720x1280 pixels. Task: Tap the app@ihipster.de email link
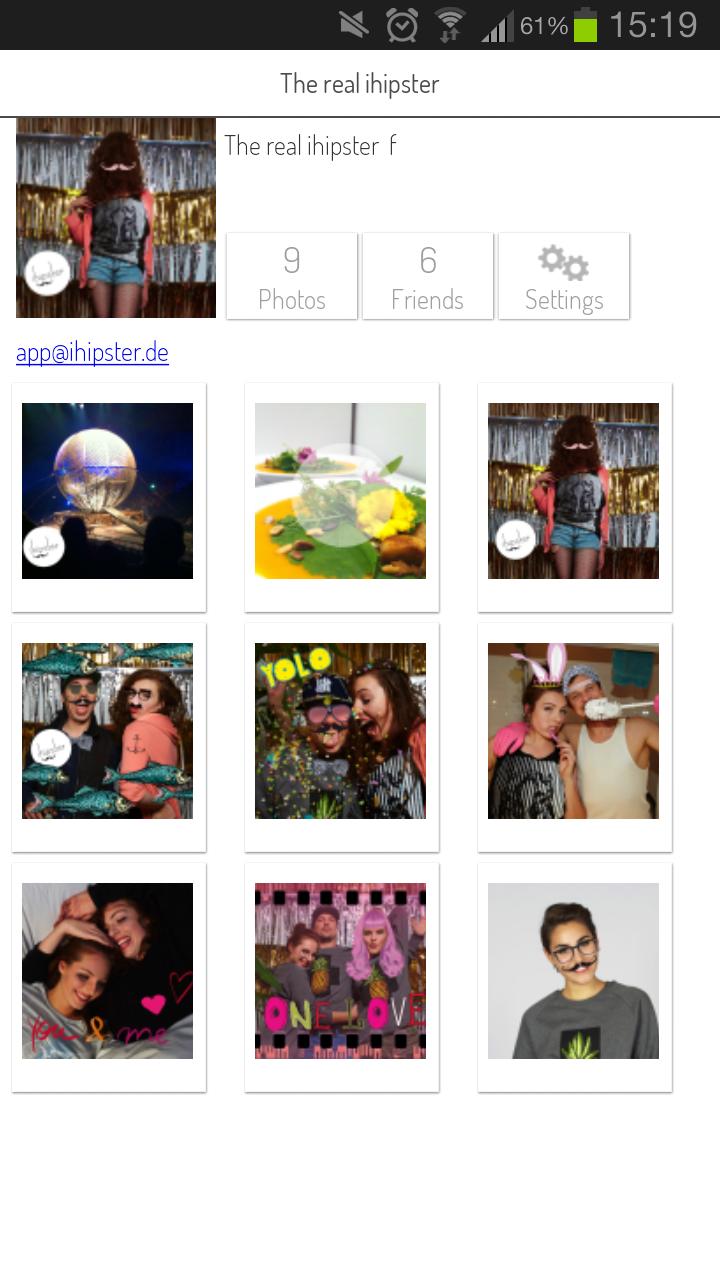(x=92, y=352)
